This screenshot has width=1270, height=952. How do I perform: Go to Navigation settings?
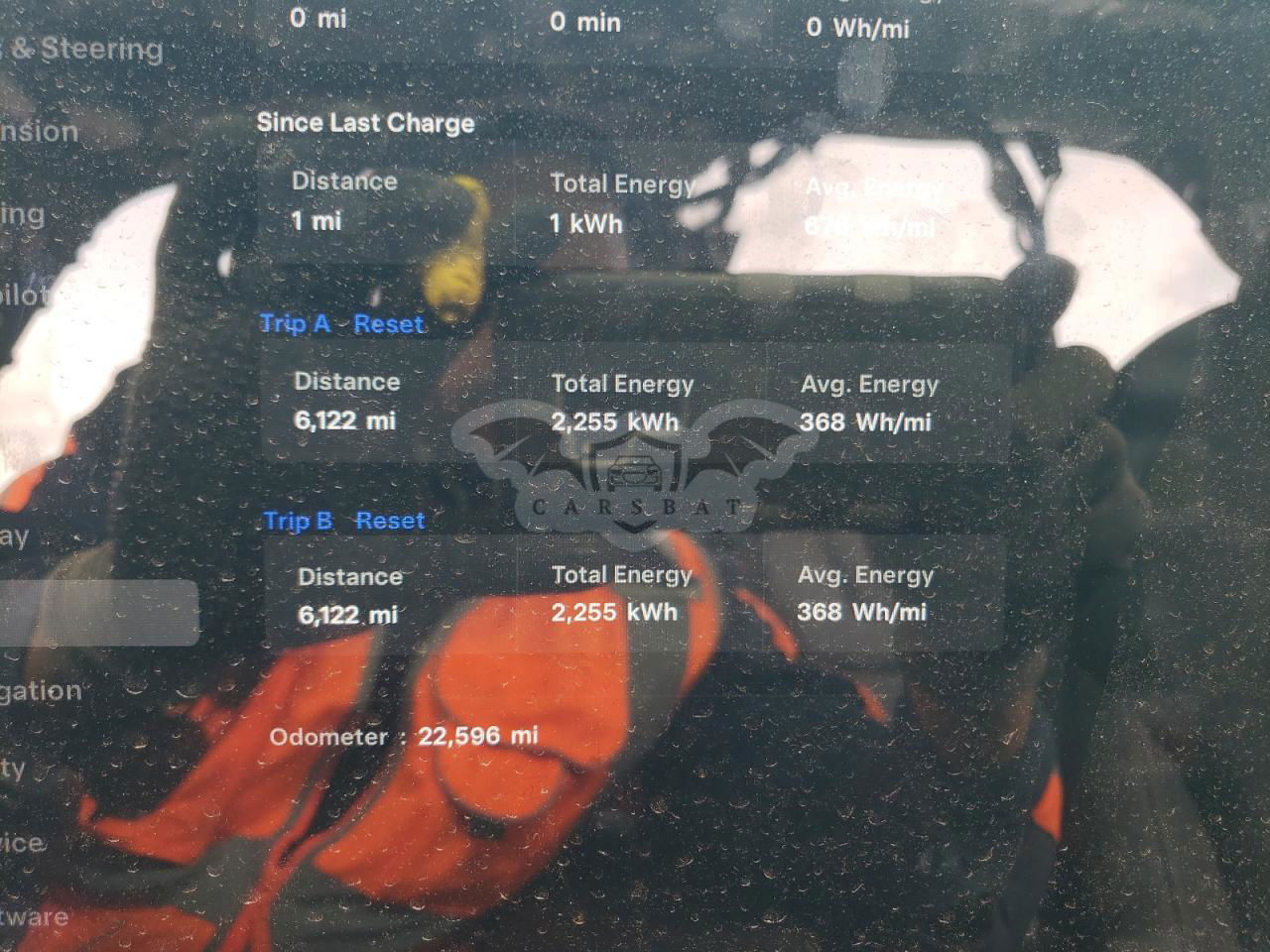[x=42, y=691]
